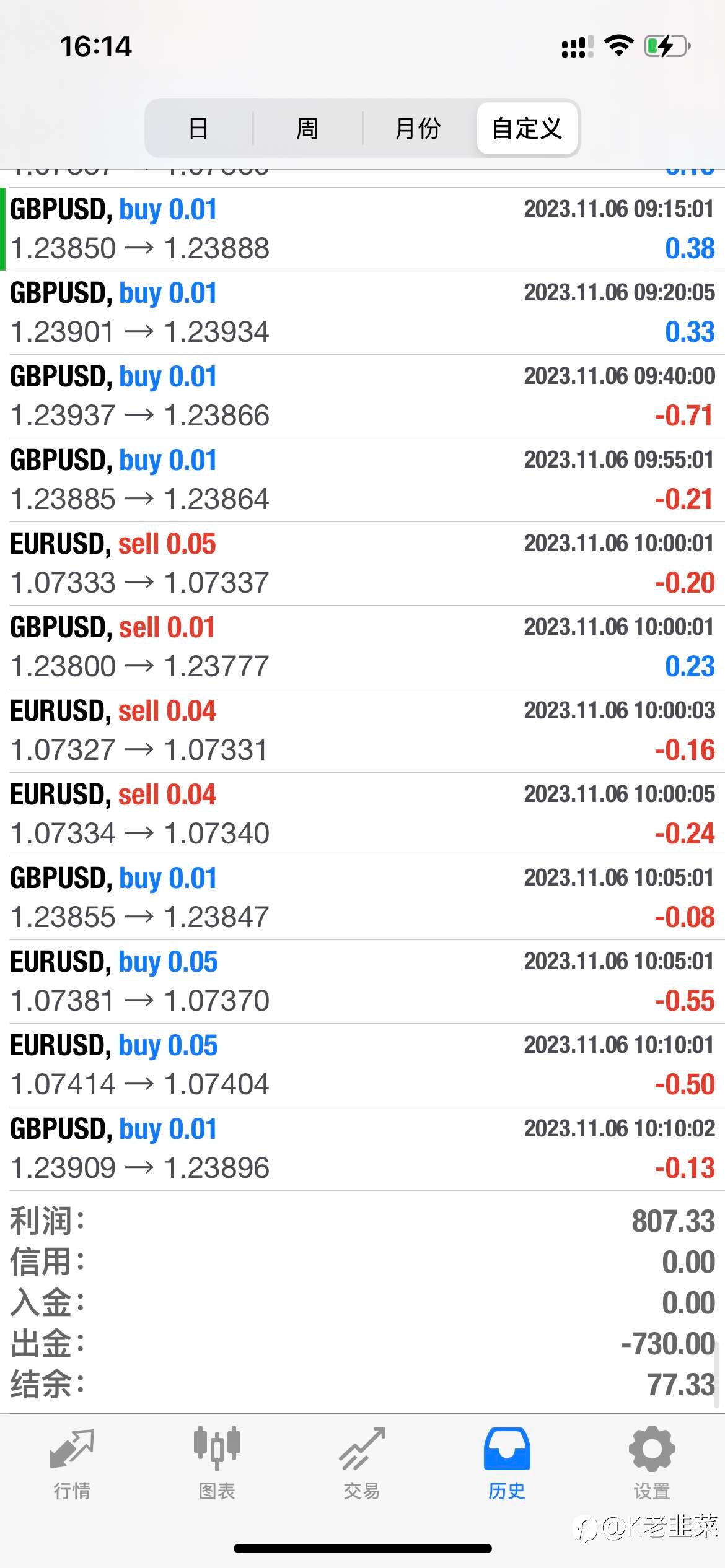Open the 图表 tab

(x=217, y=1464)
